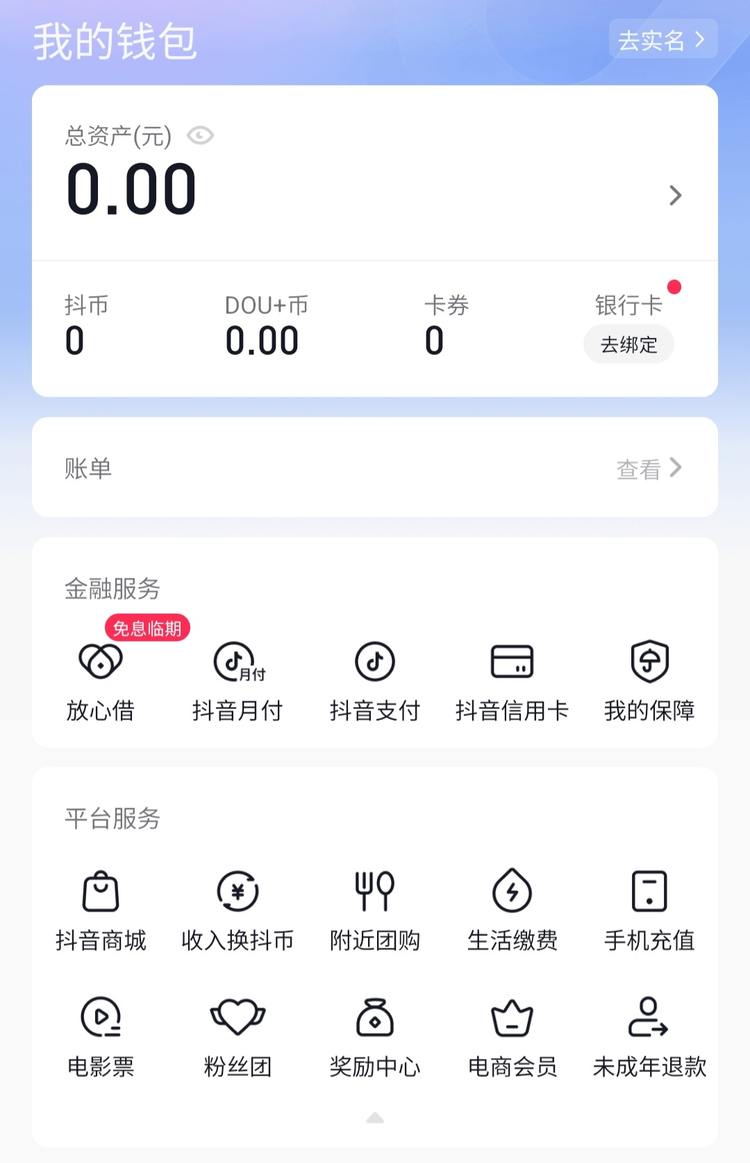
Task: Toggle total assets visibility eye icon
Action: click(200, 135)
